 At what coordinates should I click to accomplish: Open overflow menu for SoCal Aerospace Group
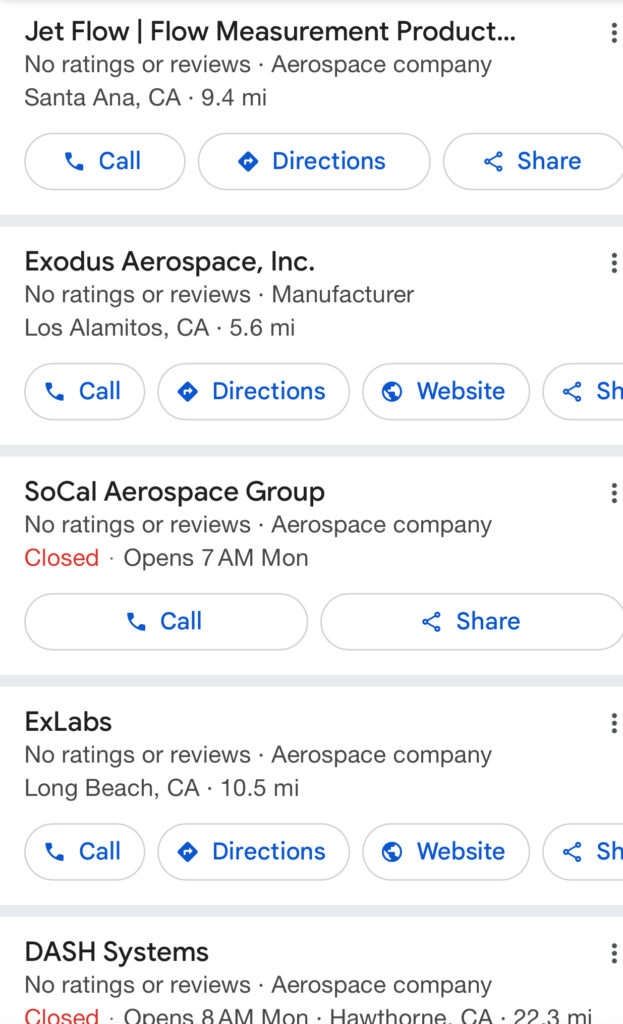tap(613, 492)
